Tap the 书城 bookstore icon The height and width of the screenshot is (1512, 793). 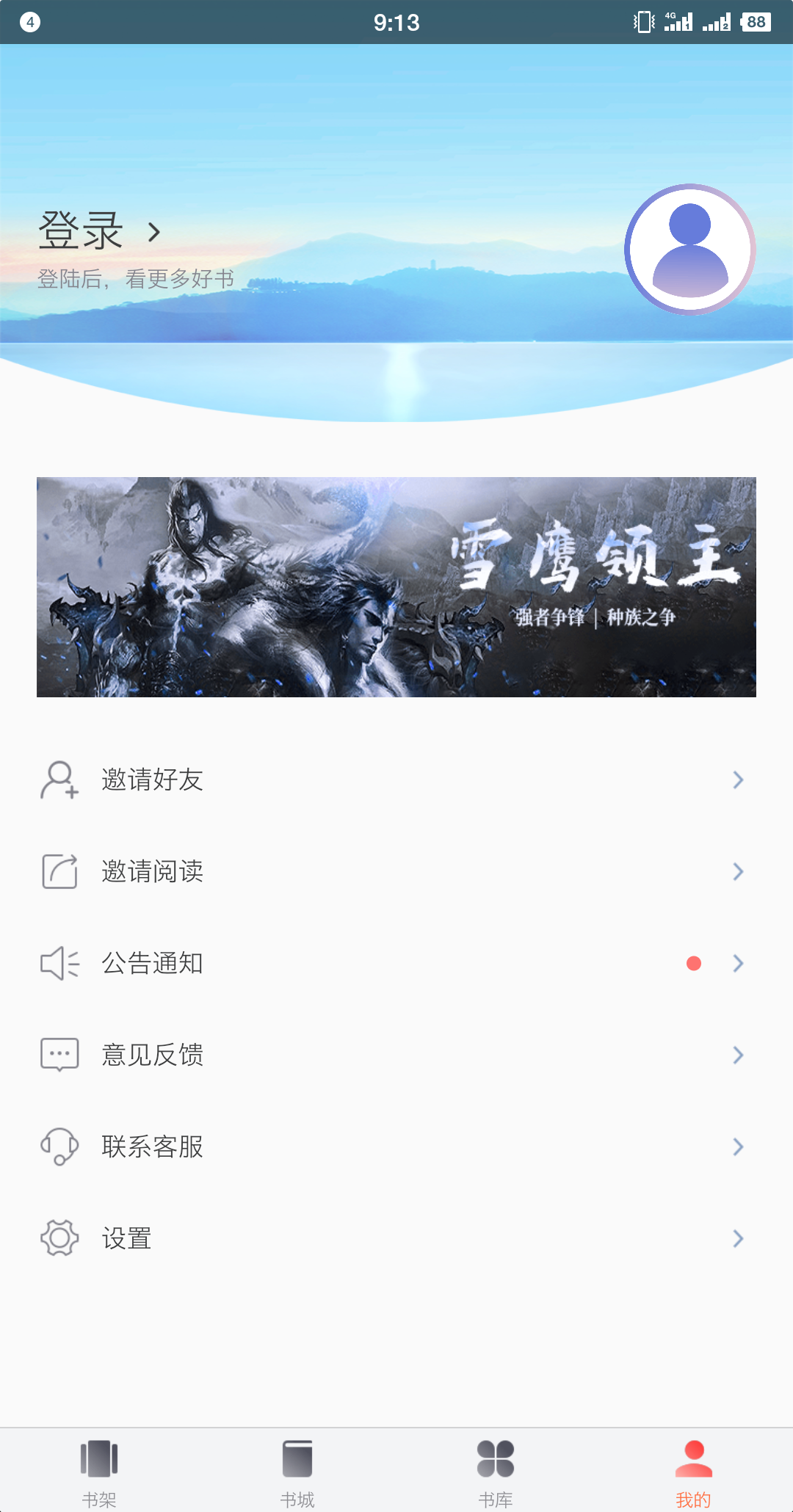click(x=297, y=1461)
